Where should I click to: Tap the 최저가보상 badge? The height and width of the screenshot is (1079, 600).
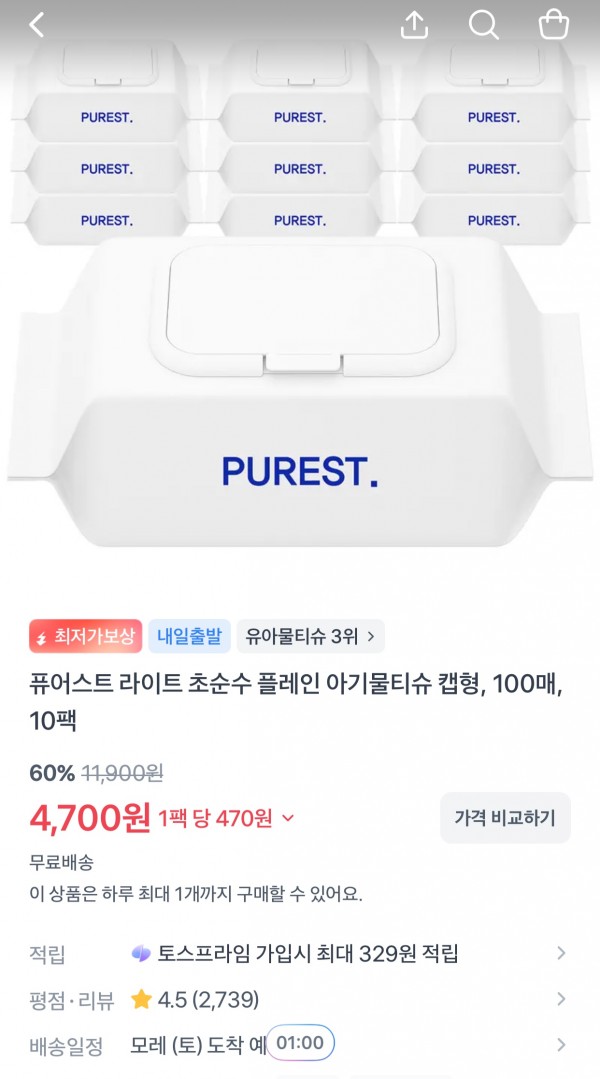pyautogui.click(x=85, y=636)
